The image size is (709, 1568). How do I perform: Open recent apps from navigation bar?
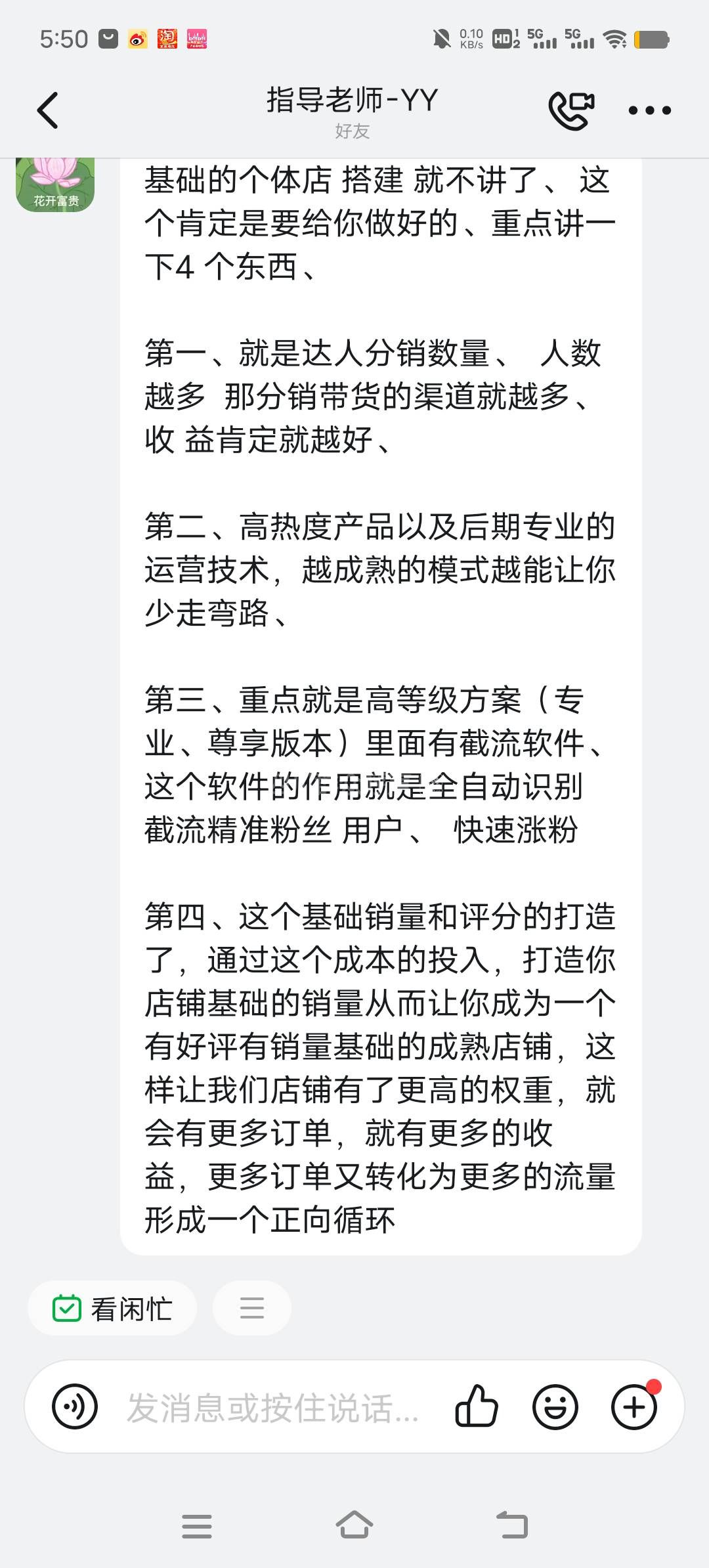197,1526
